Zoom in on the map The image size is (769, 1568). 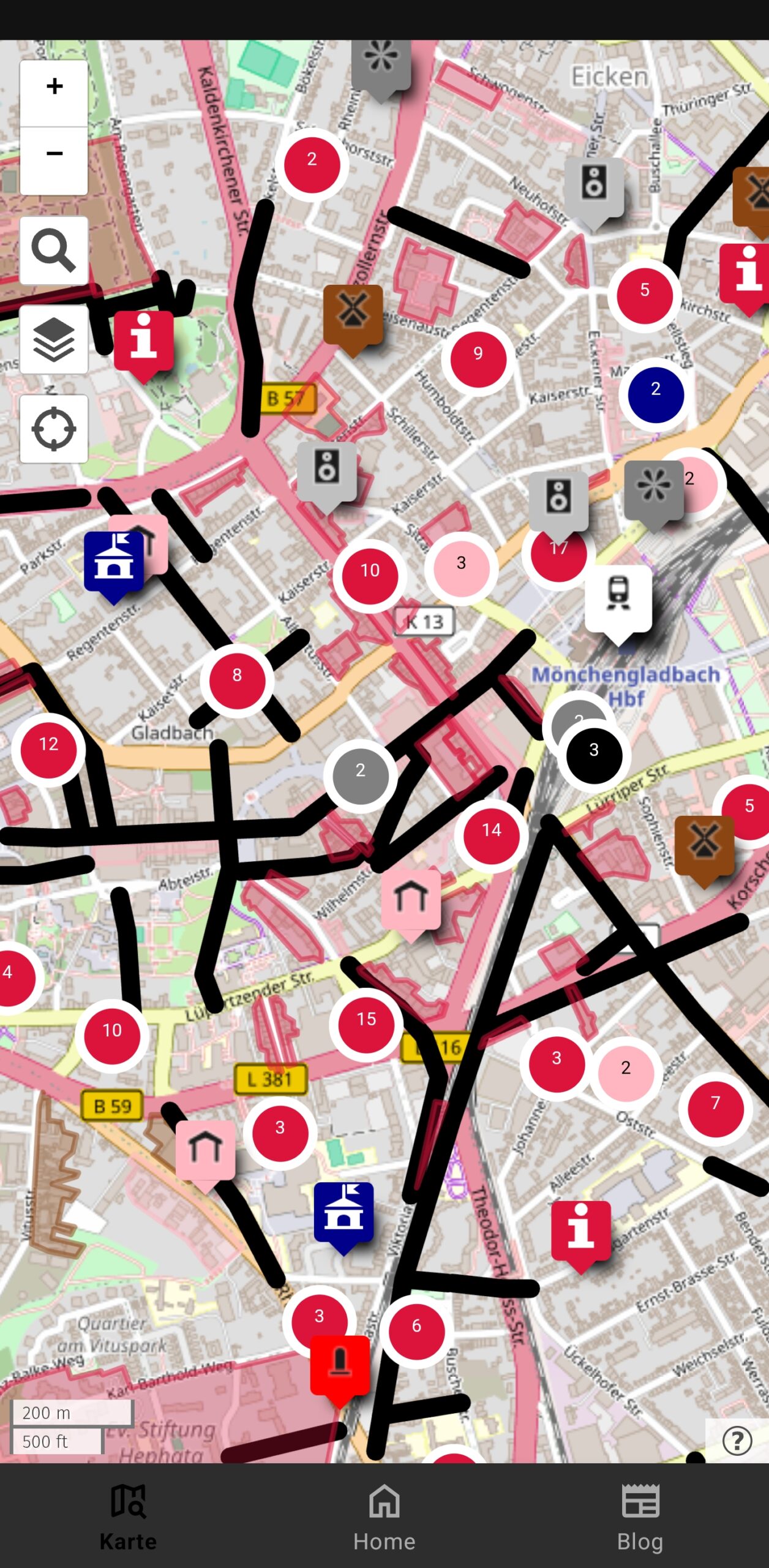click(x=54, y=87)
